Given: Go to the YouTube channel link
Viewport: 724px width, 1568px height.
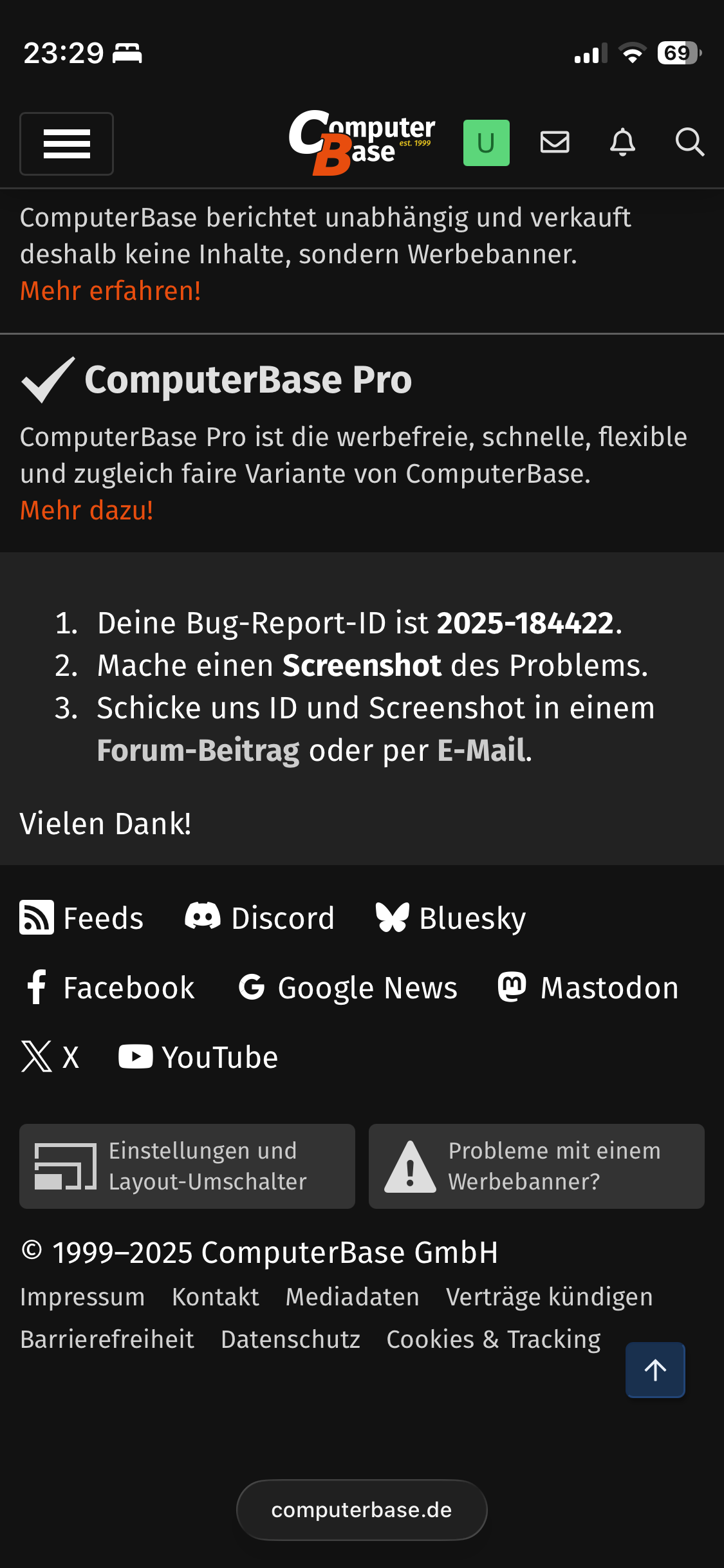Looking at the screenshot, I should tap(198, 1057).
